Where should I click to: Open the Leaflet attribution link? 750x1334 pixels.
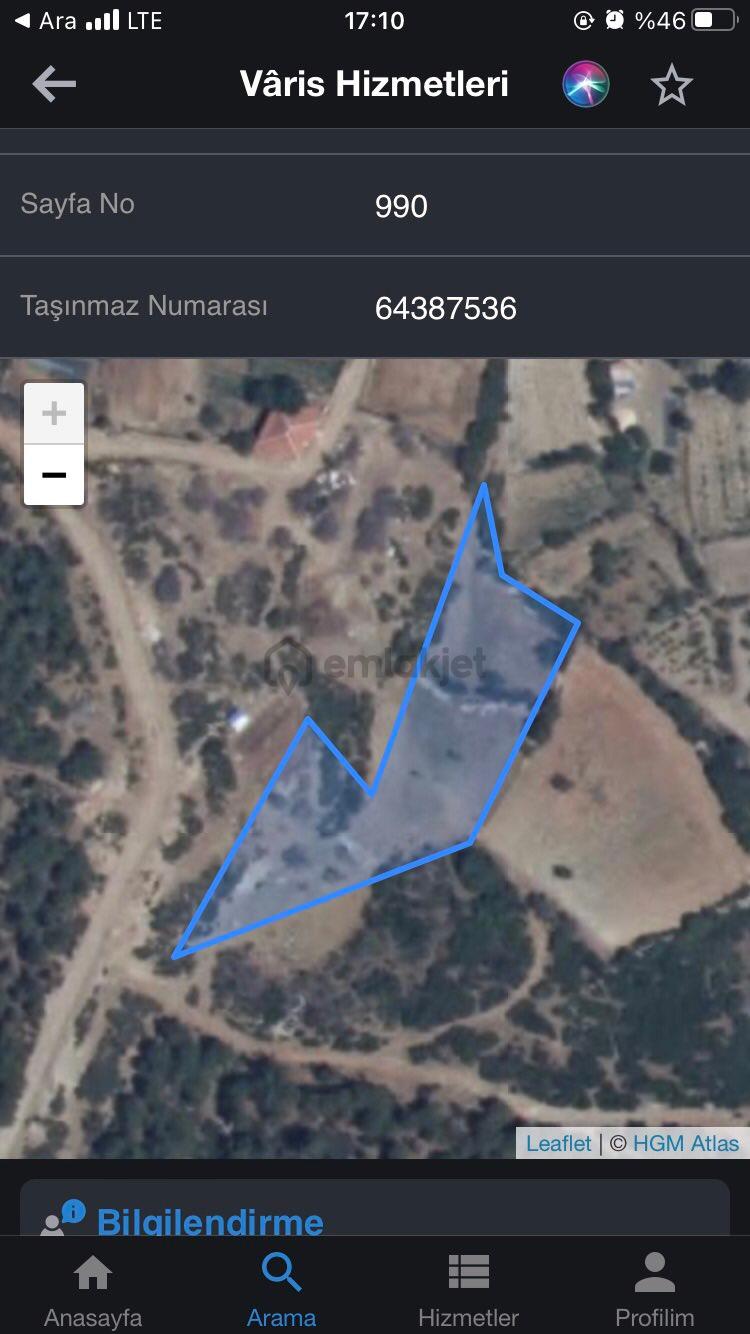pyautogui.click(x=559, y=1143)
